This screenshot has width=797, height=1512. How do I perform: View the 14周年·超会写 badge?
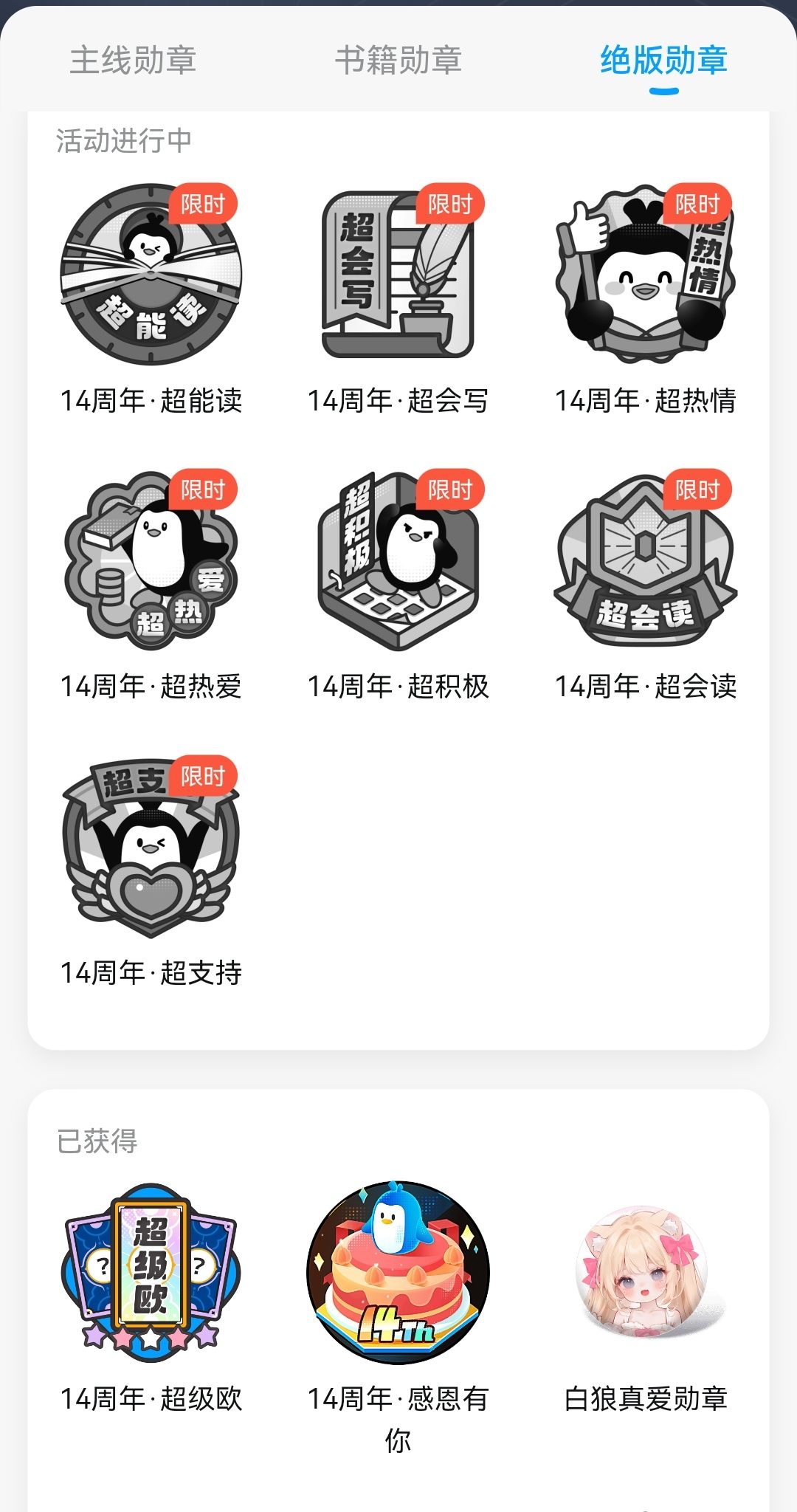398,275
